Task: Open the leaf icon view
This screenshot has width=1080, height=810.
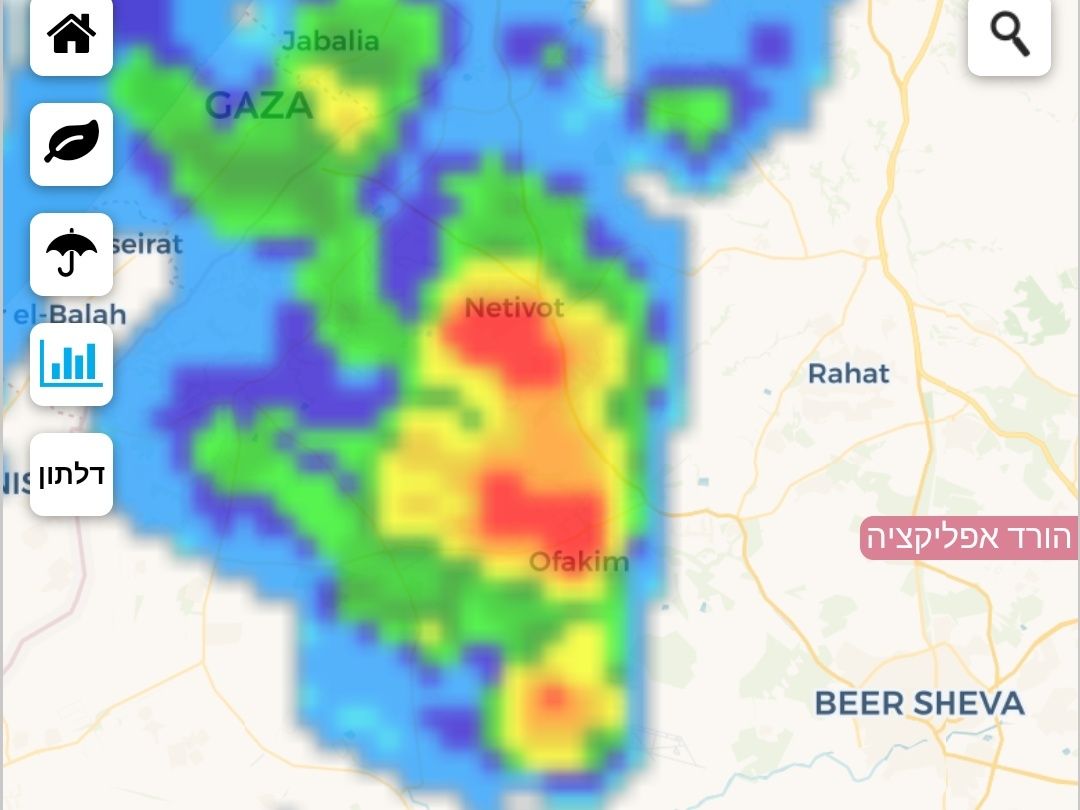Action: [71, 144]
